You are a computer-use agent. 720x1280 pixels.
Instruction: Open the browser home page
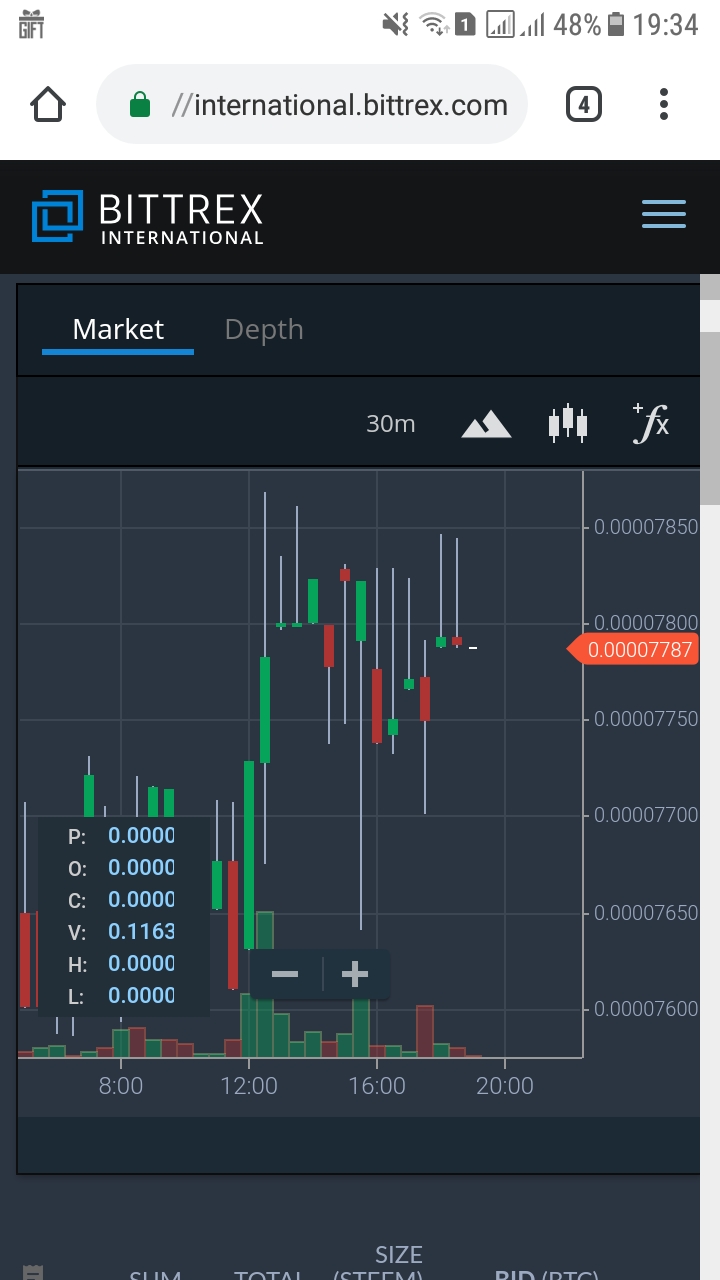48,104
